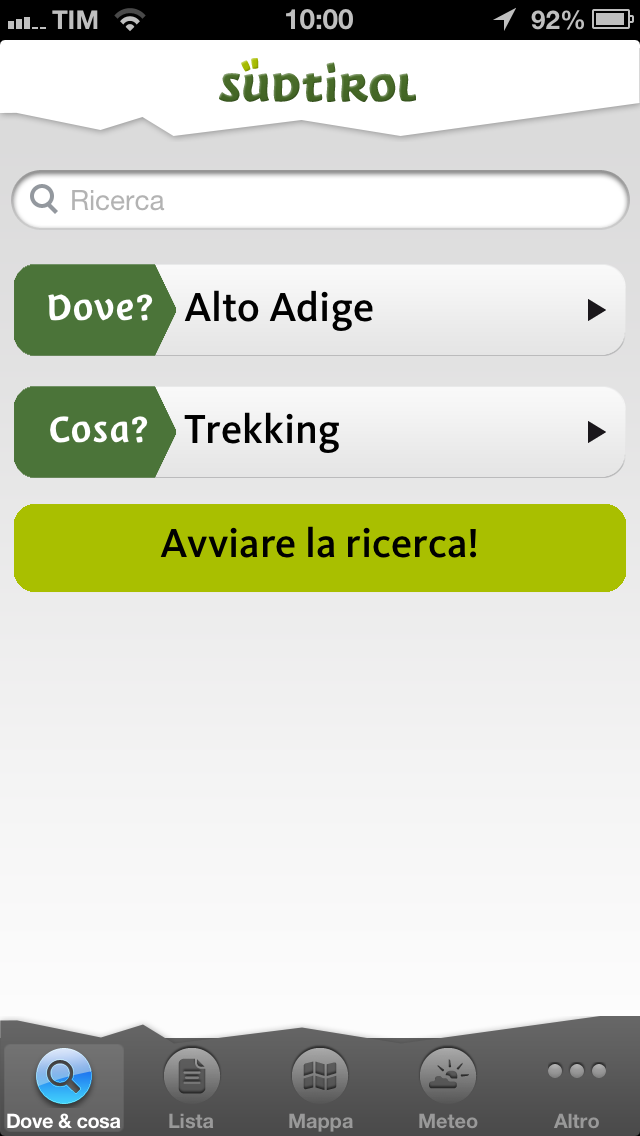Open the Cosa? Trekking activity picker
Screen dimensions: 640x1136
click(x=320, y=432)
